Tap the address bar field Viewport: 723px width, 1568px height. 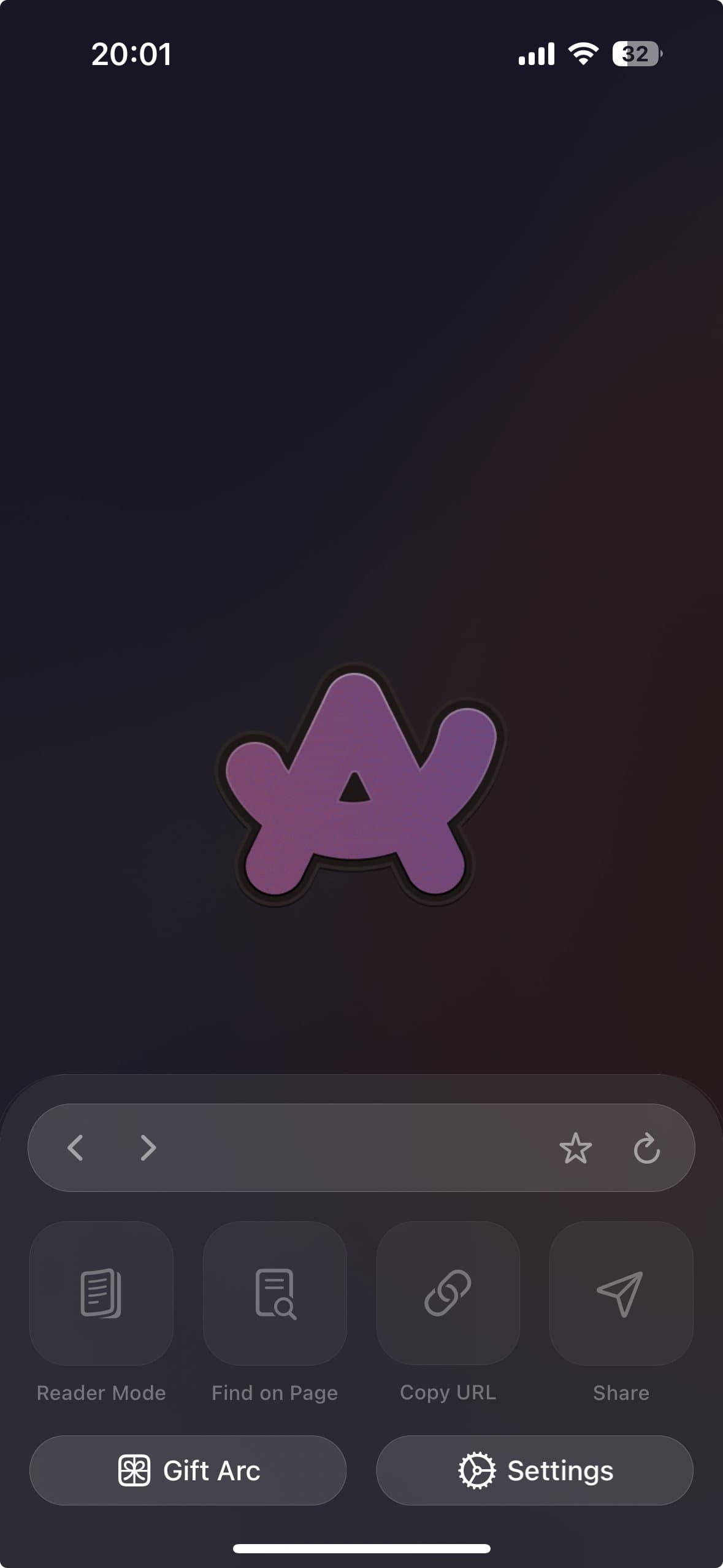pyautogui.click(x=356, y=1148)
